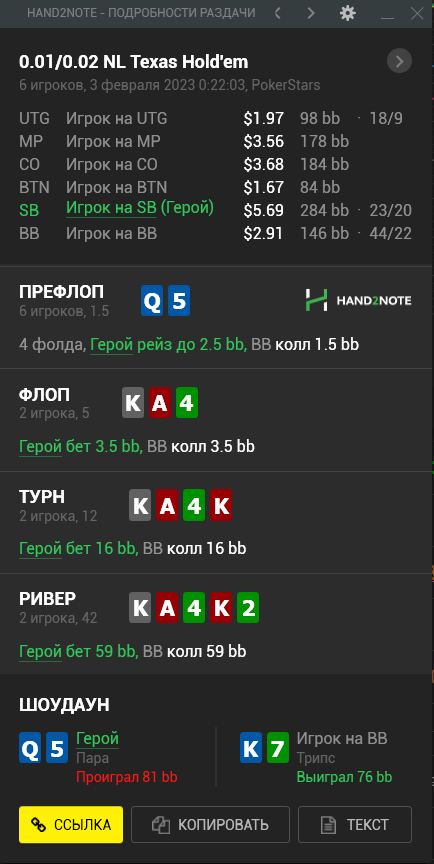Open the round chevron next to the game title

400,61
